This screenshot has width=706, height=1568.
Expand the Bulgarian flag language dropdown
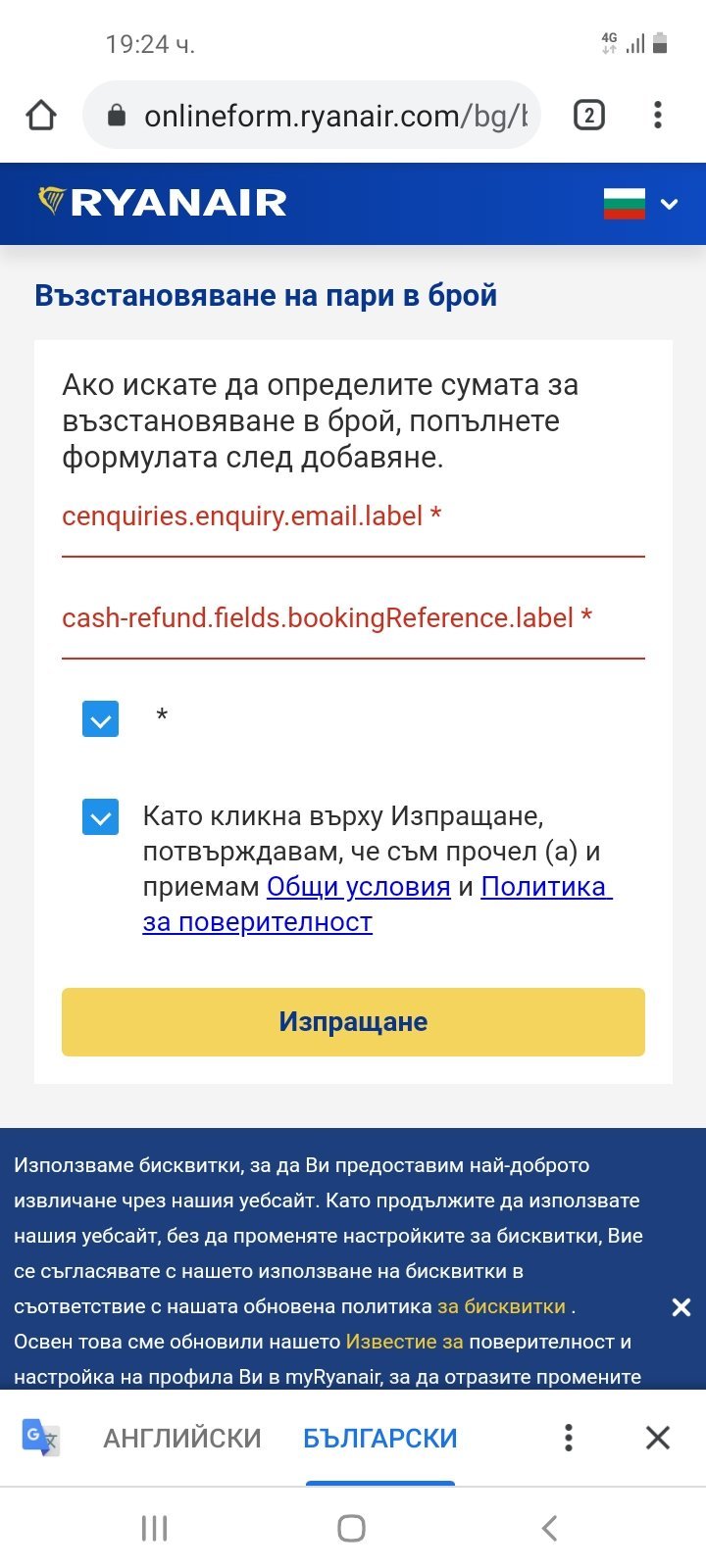click(x=641, y=204)
